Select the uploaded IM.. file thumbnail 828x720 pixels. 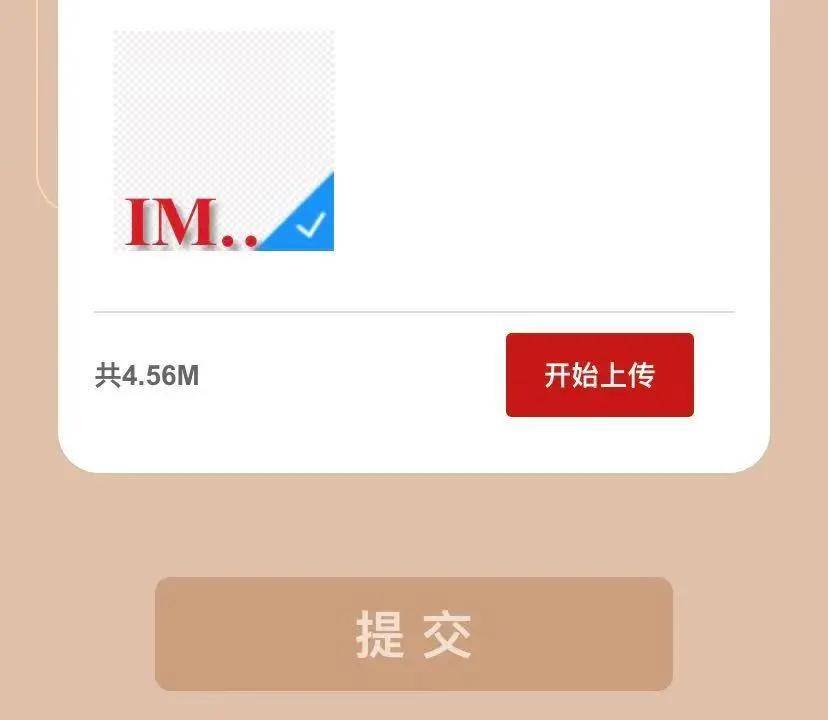pos(223,141)
